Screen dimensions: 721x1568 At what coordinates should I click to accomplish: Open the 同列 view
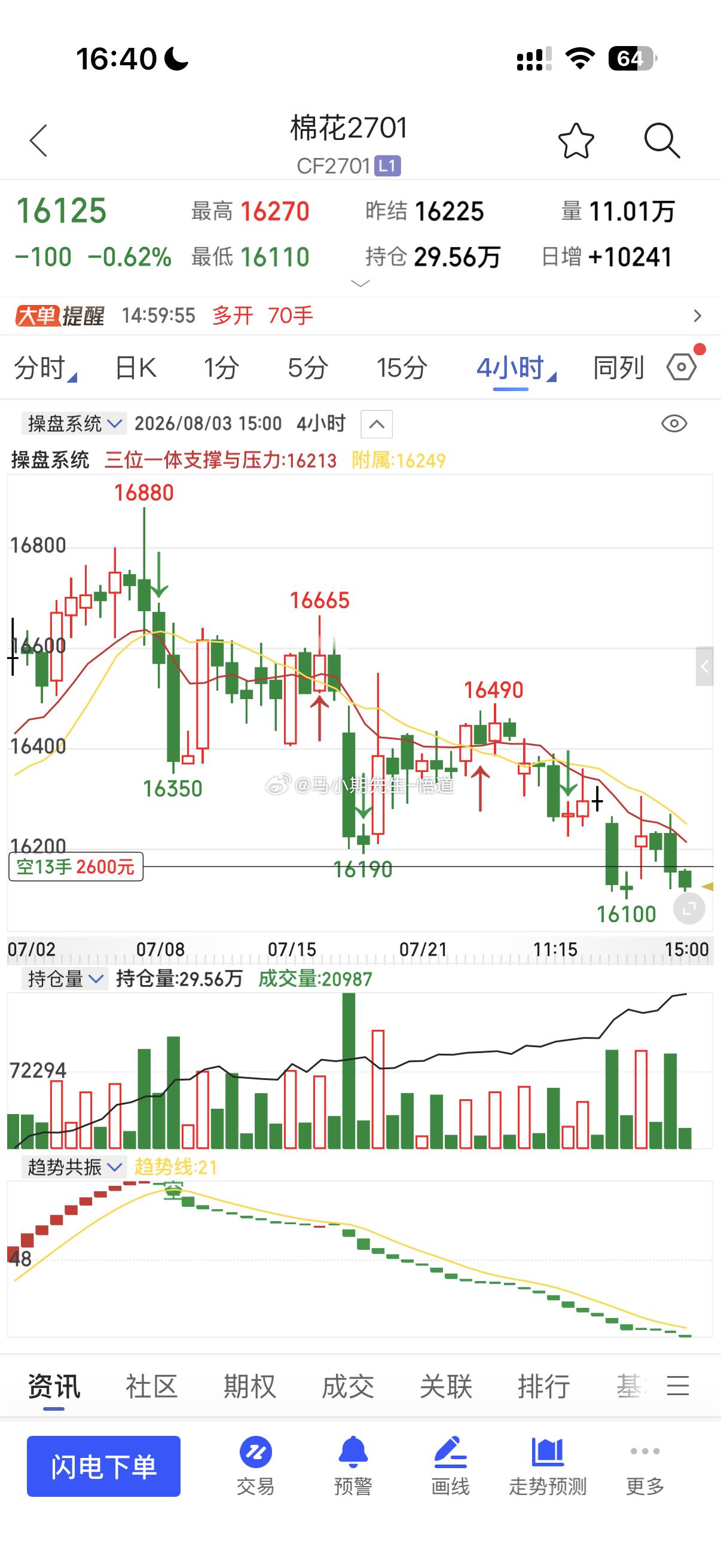point(618,368)
